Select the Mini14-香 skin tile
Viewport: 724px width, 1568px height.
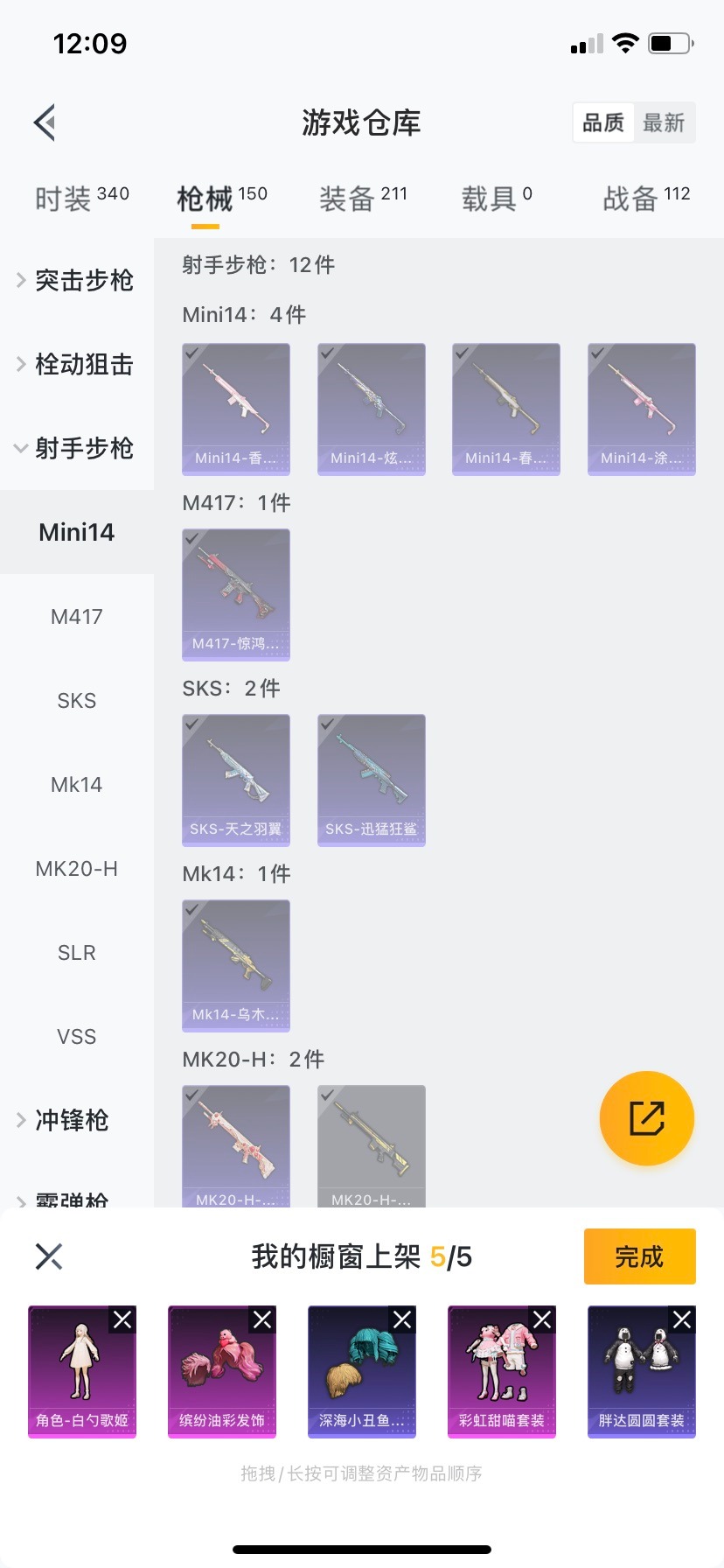coord(236,409)
